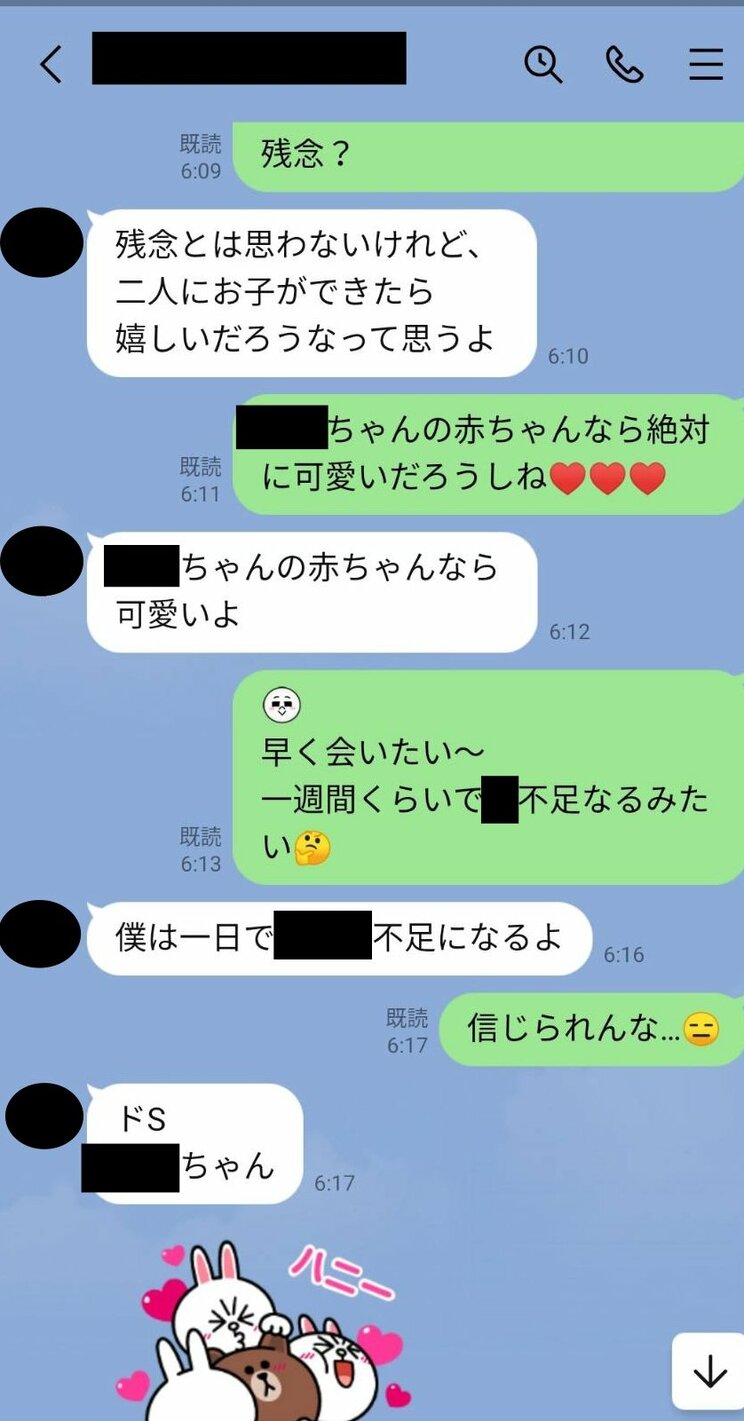Open the search icon in chat header
The width and height of the screenshot is (744, 1421).
click(541, 65)
